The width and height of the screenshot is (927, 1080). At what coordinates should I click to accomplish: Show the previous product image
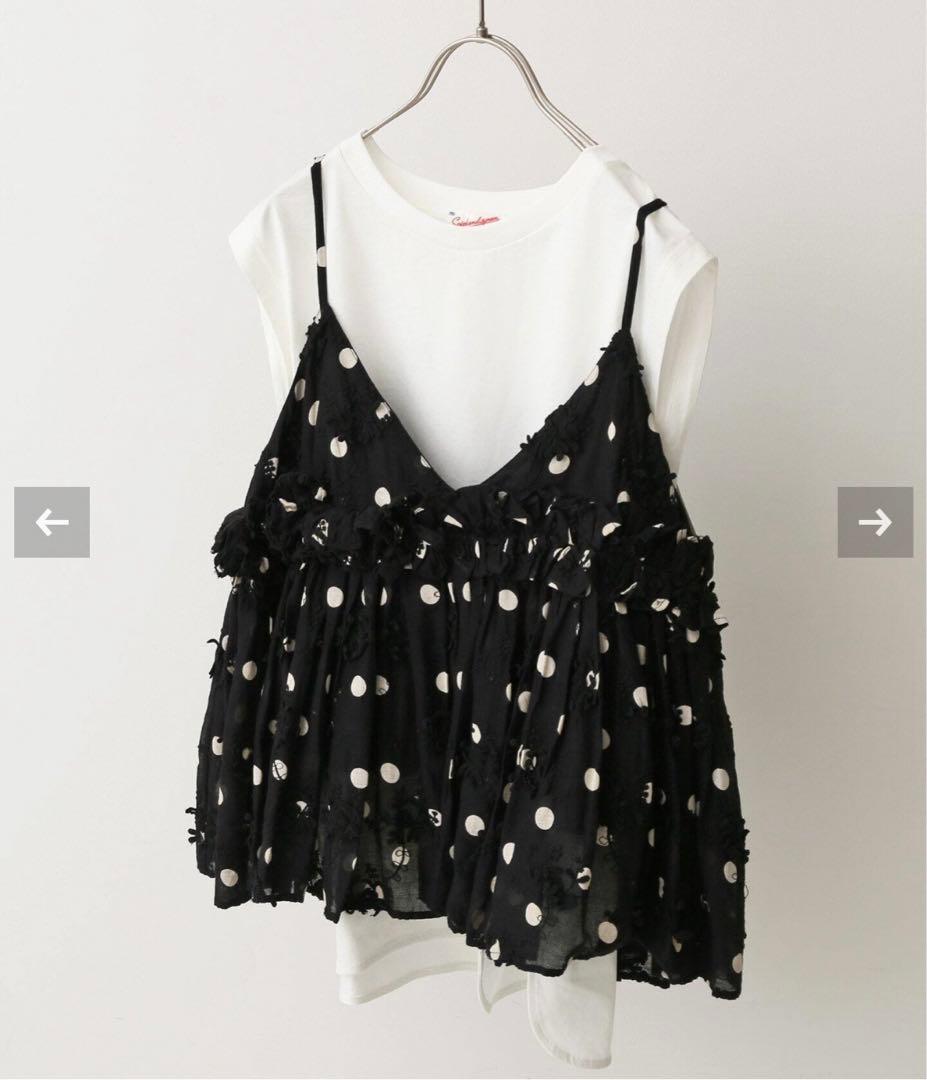(52, 522)
